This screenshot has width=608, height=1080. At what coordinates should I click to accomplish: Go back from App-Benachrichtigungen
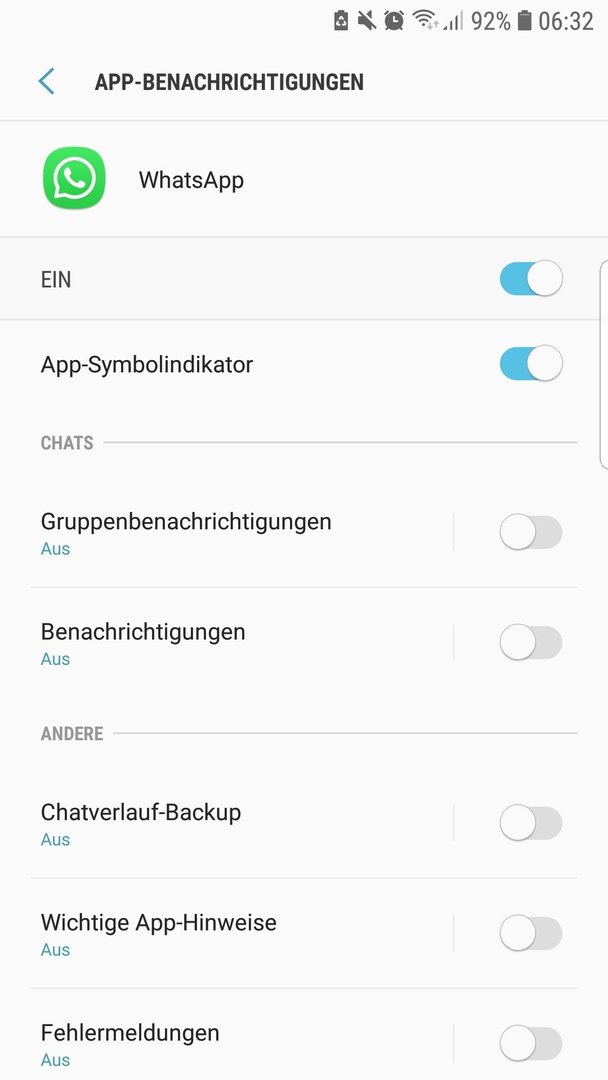46,81
